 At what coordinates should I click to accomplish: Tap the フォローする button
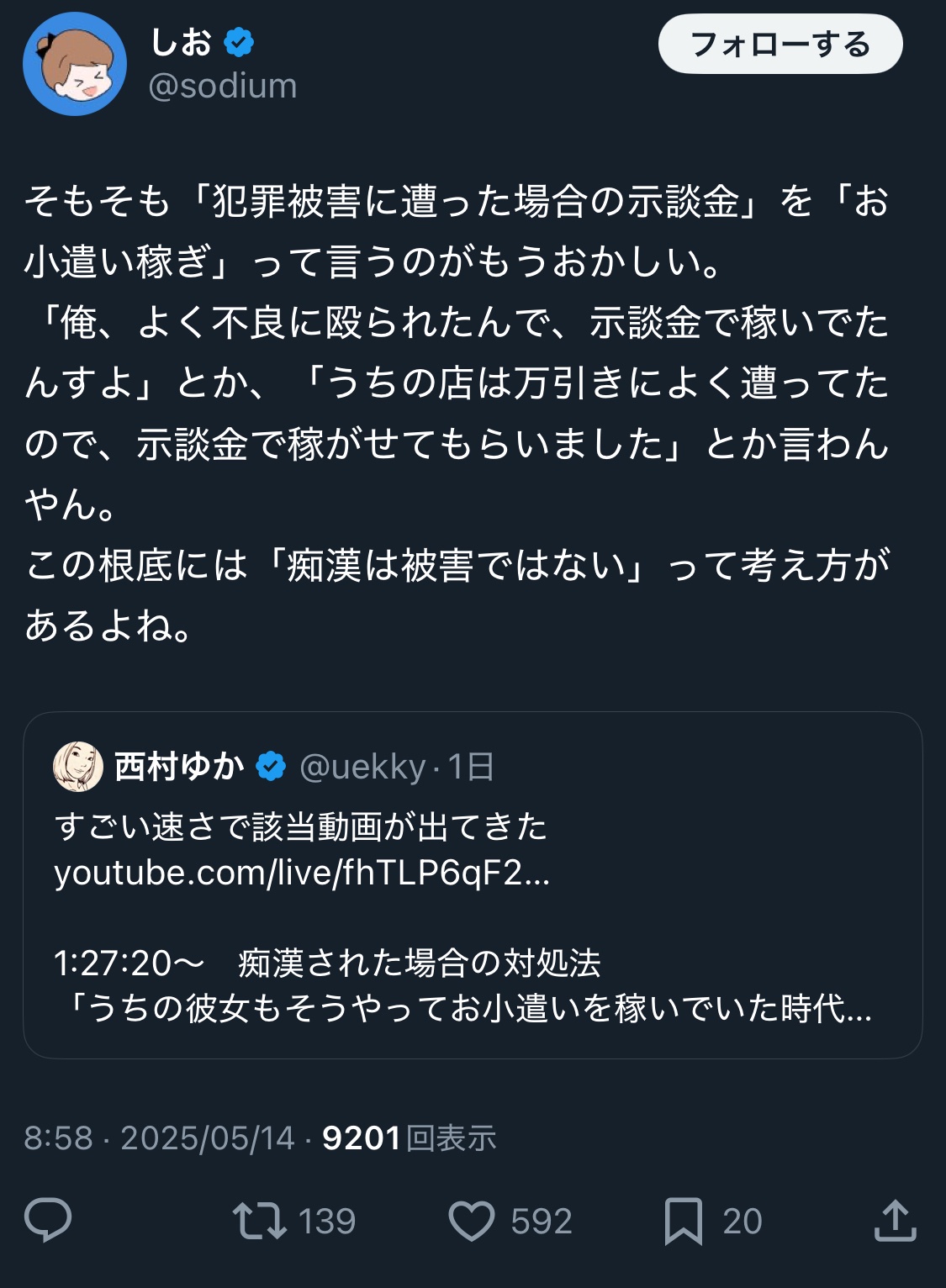(x=780, y=45)
